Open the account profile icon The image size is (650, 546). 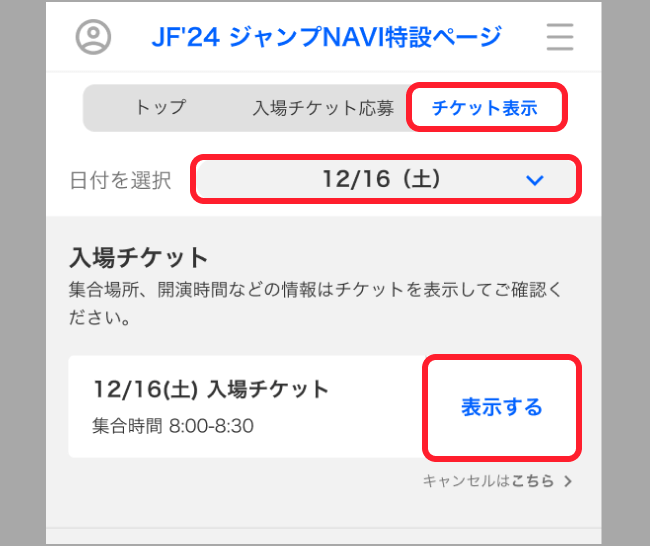click(x=94, y=37)
